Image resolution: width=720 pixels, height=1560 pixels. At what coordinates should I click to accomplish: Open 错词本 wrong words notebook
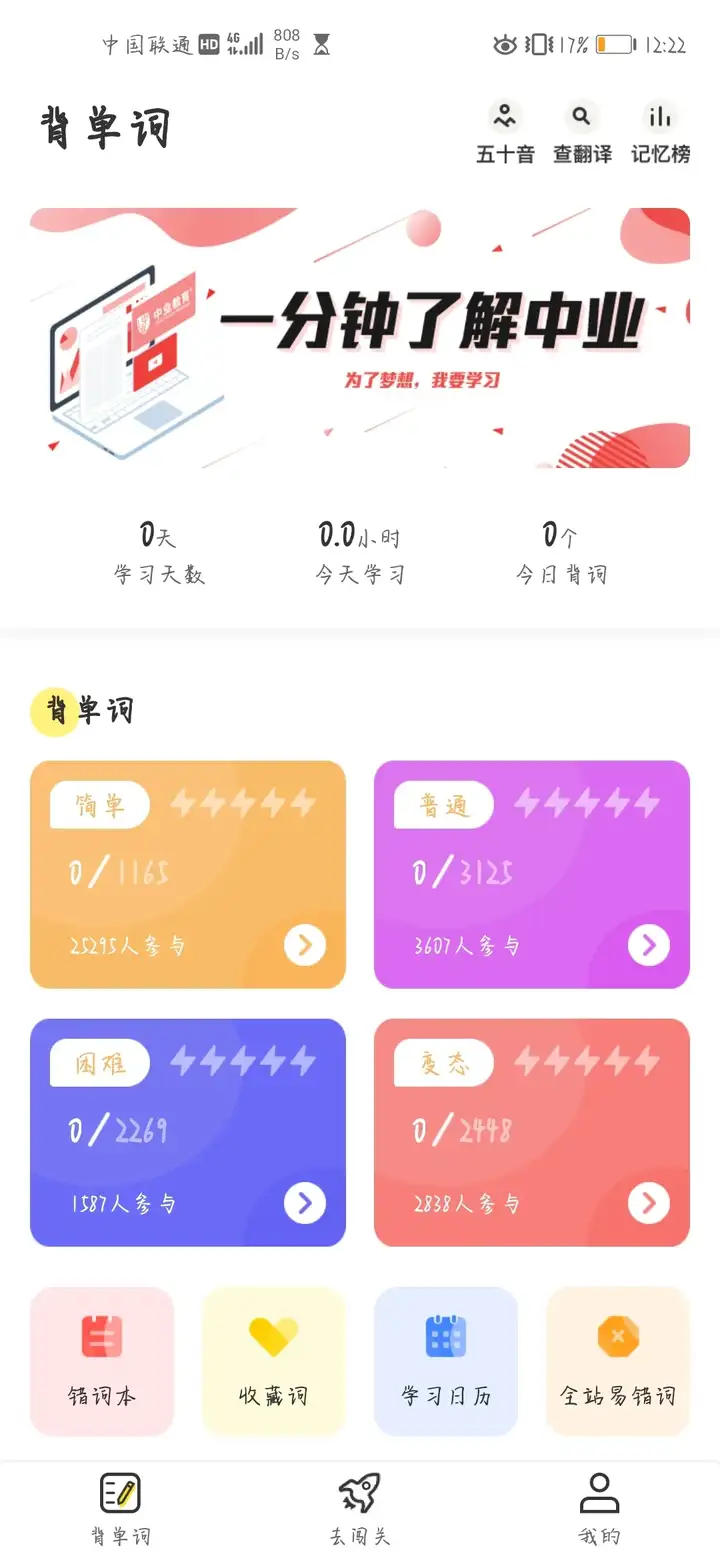point(102,1361)
